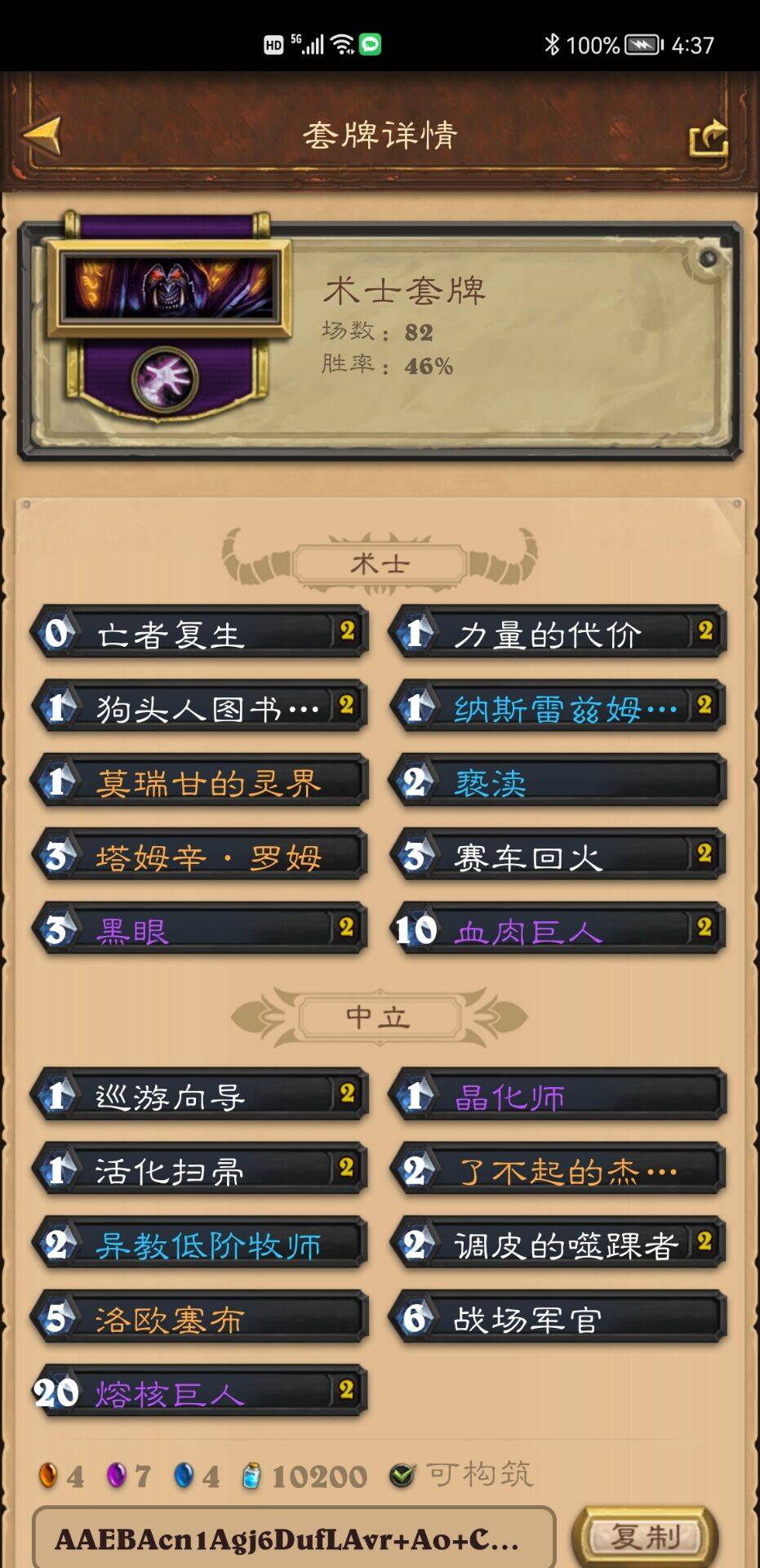760x1568 pixels.
Task: View the card 赛车回火
Action: coord(559,857)
